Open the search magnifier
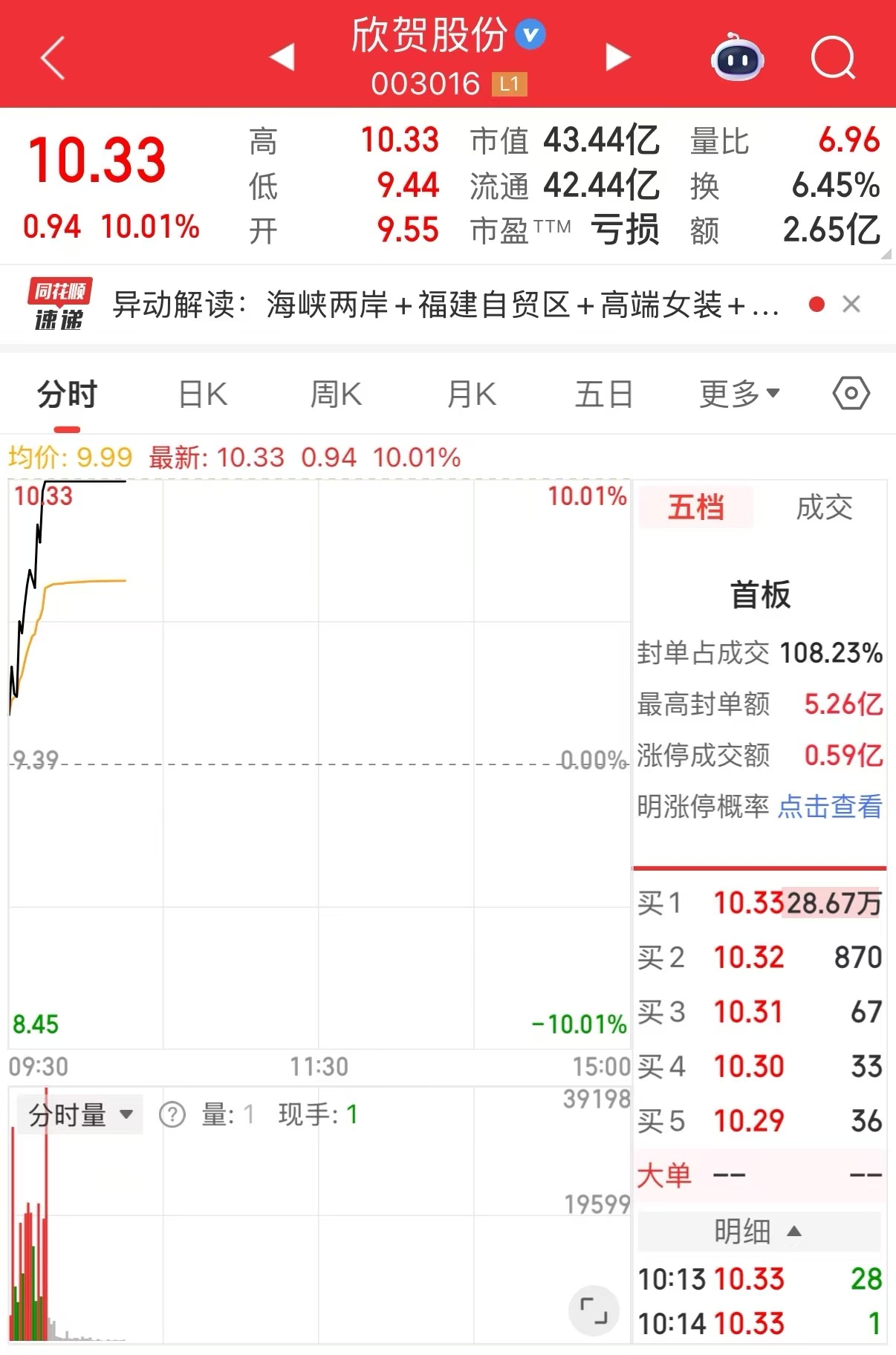 point(833,57)
